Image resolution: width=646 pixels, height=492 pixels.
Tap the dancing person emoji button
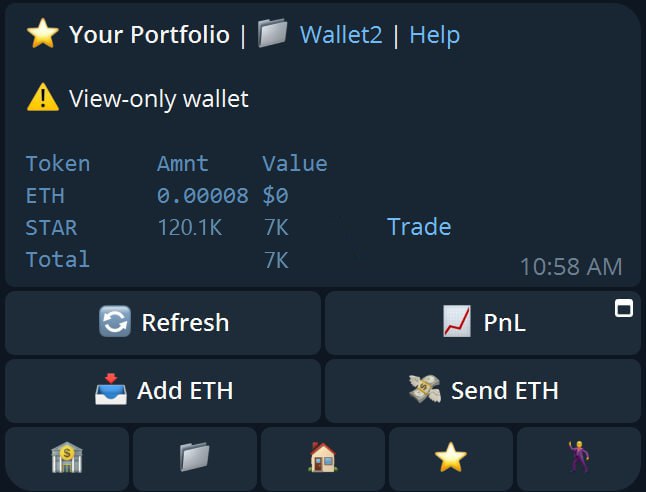579,458
